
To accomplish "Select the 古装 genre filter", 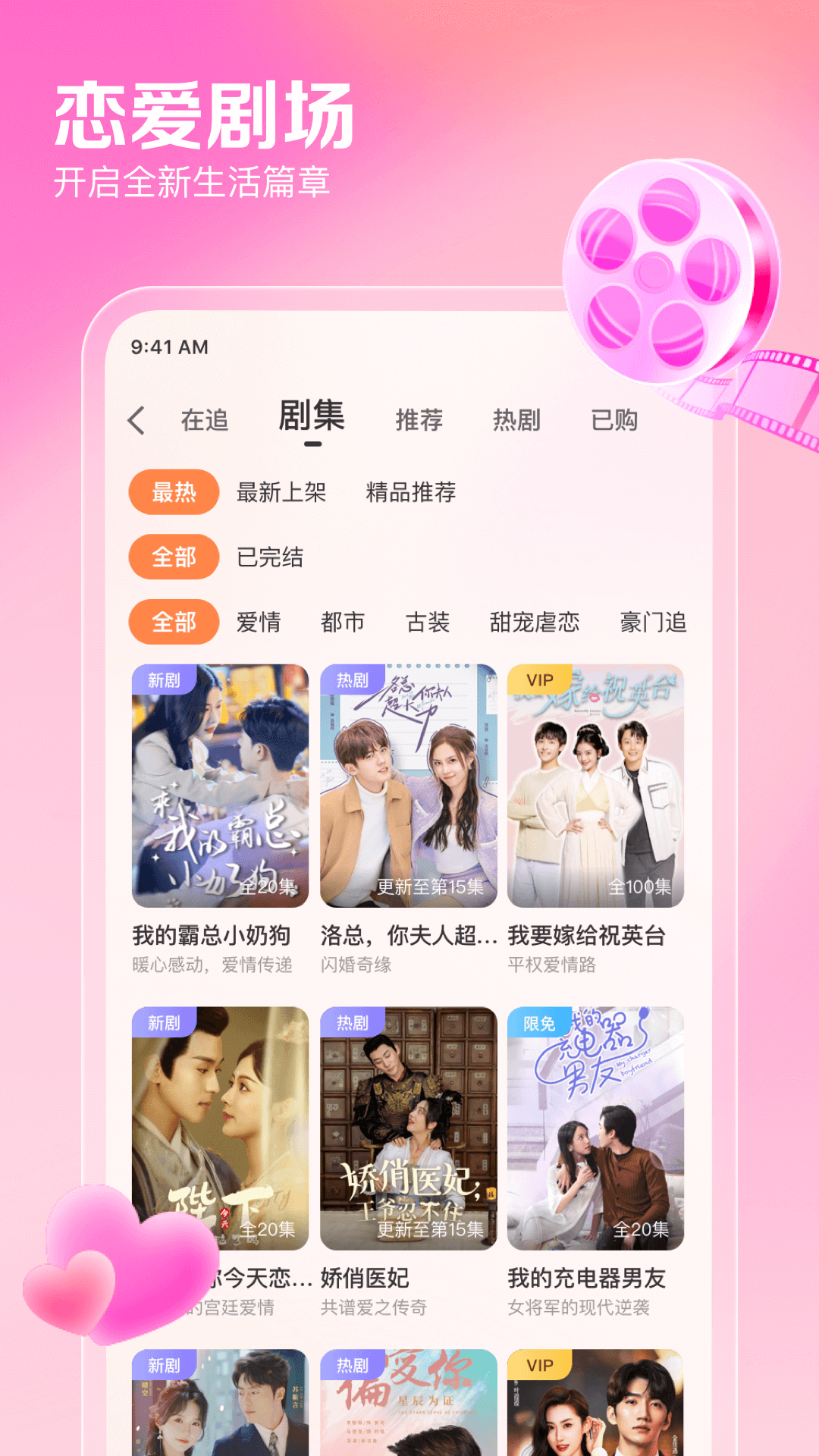I will pos(428,622).
